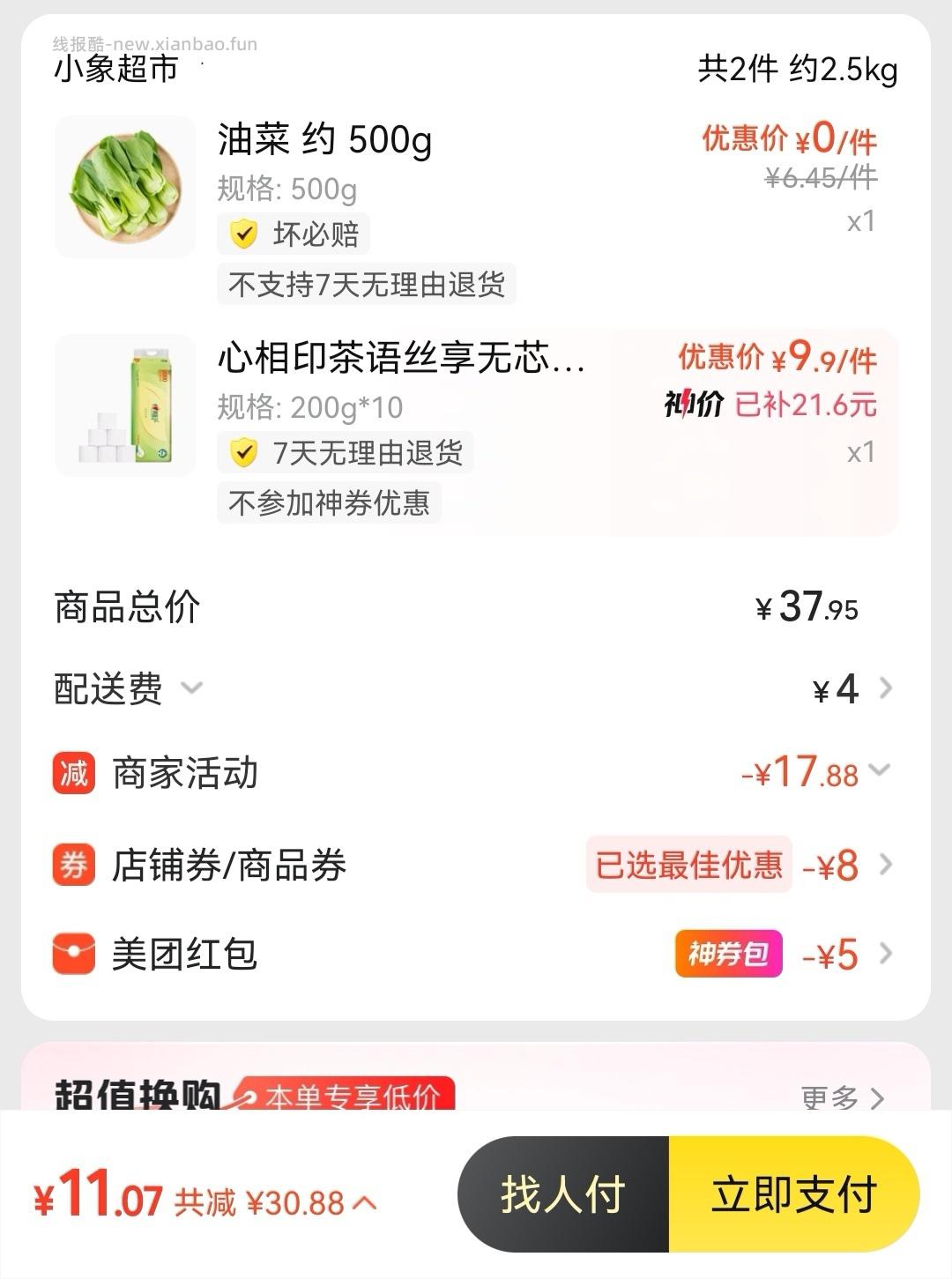Click the shield icon beside 7天无理由退货
This screenshot has width=952, height=1279.
click(243, 452)
